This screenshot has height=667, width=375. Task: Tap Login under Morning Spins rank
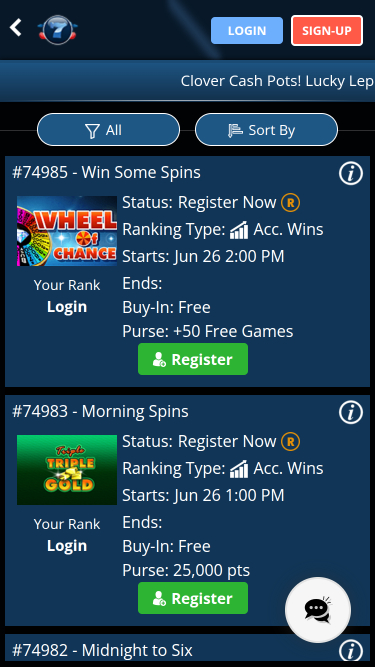[67, 546]
